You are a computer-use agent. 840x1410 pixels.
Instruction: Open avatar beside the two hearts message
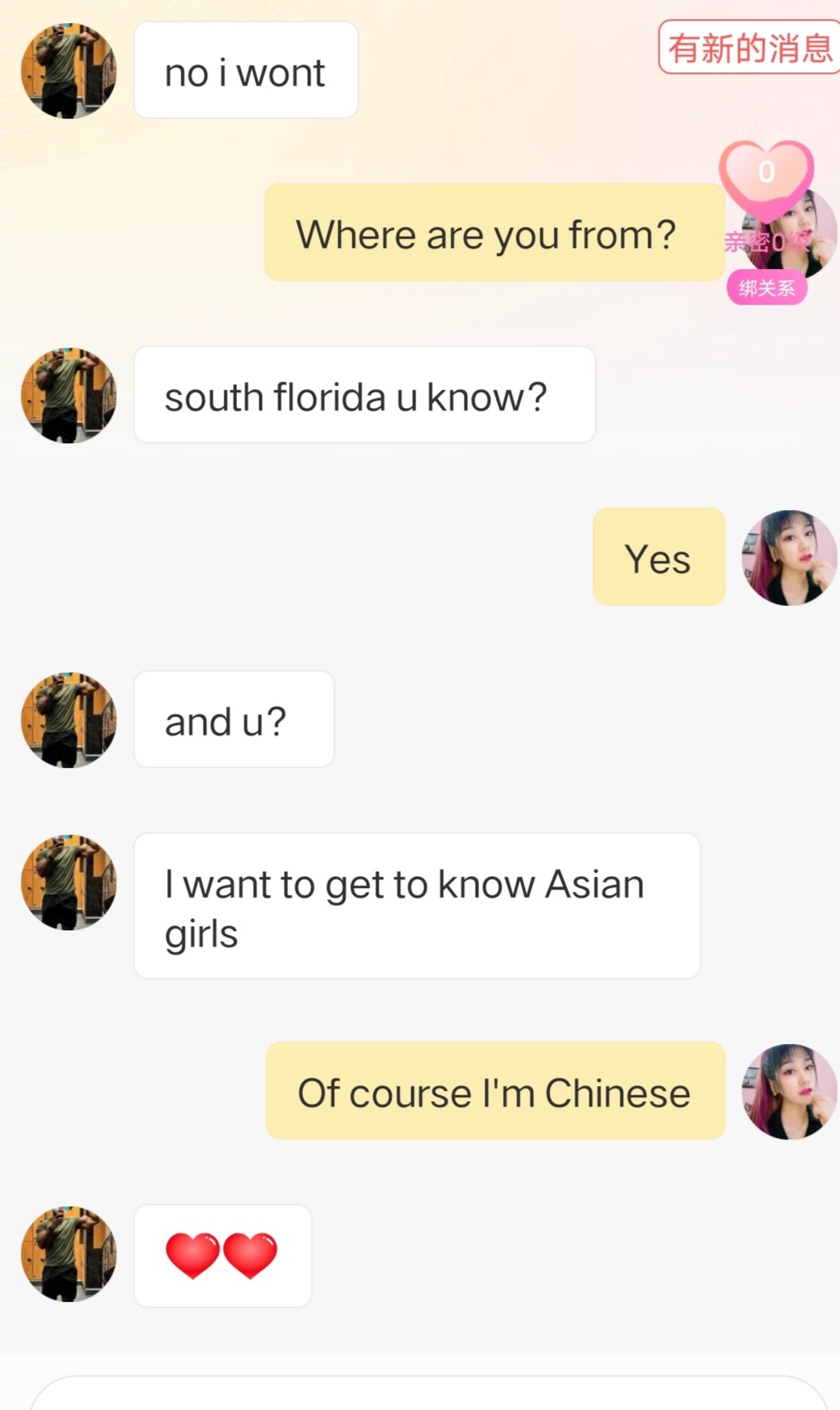68,1254
